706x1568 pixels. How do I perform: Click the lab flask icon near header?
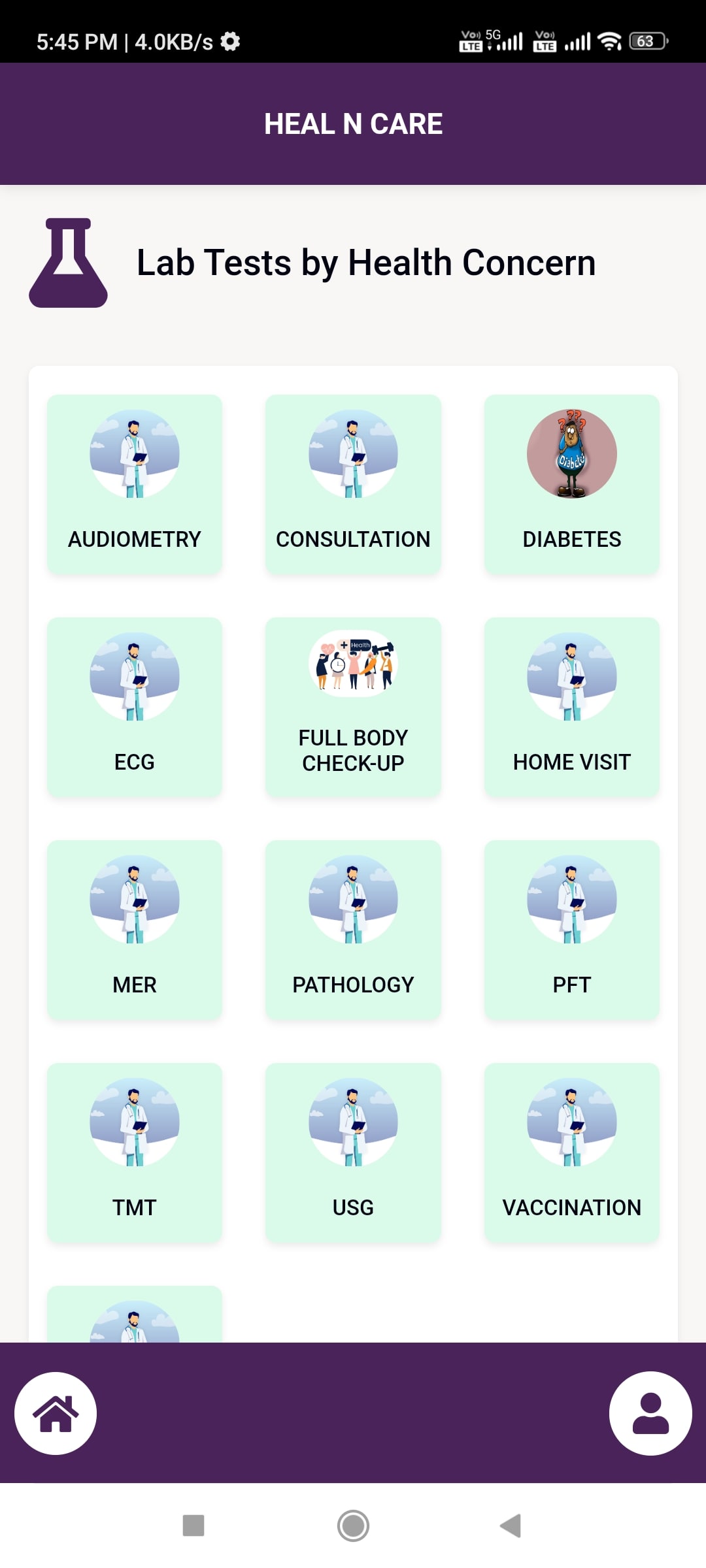(68, 262)
